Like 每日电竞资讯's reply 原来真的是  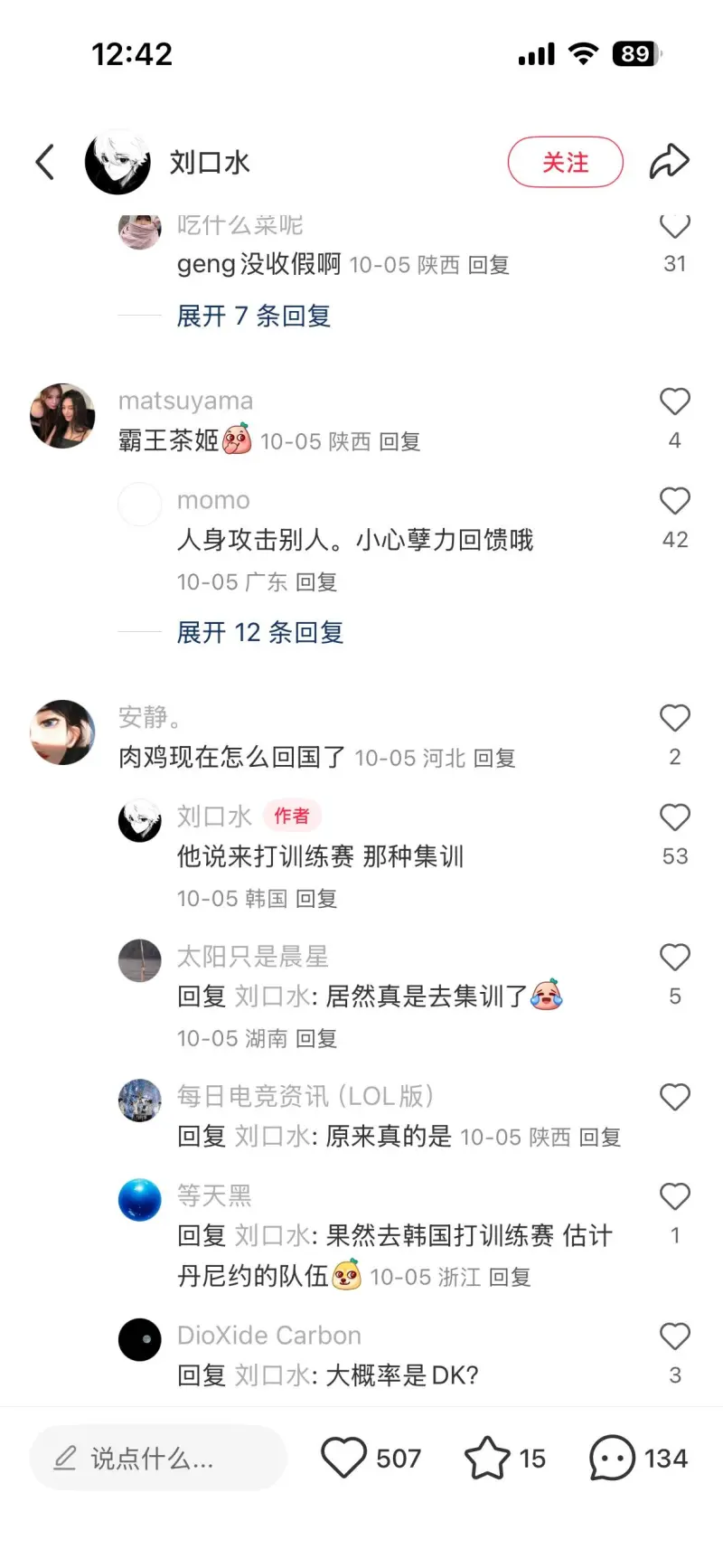point(674,1098)
